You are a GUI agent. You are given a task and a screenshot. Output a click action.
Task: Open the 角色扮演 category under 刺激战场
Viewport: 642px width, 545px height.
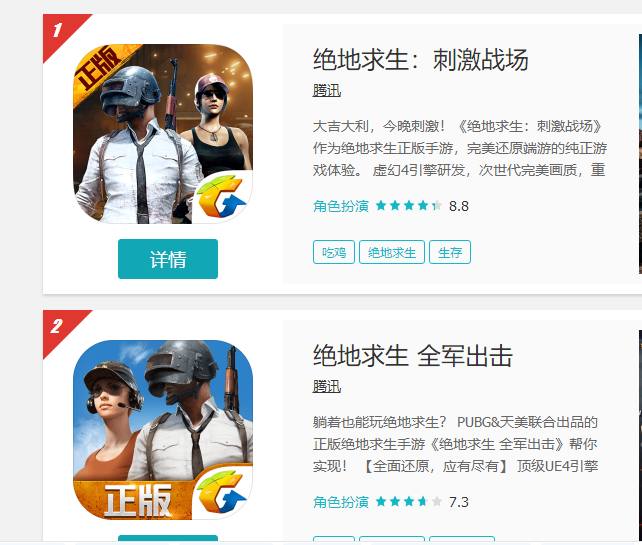coord(340,206)
